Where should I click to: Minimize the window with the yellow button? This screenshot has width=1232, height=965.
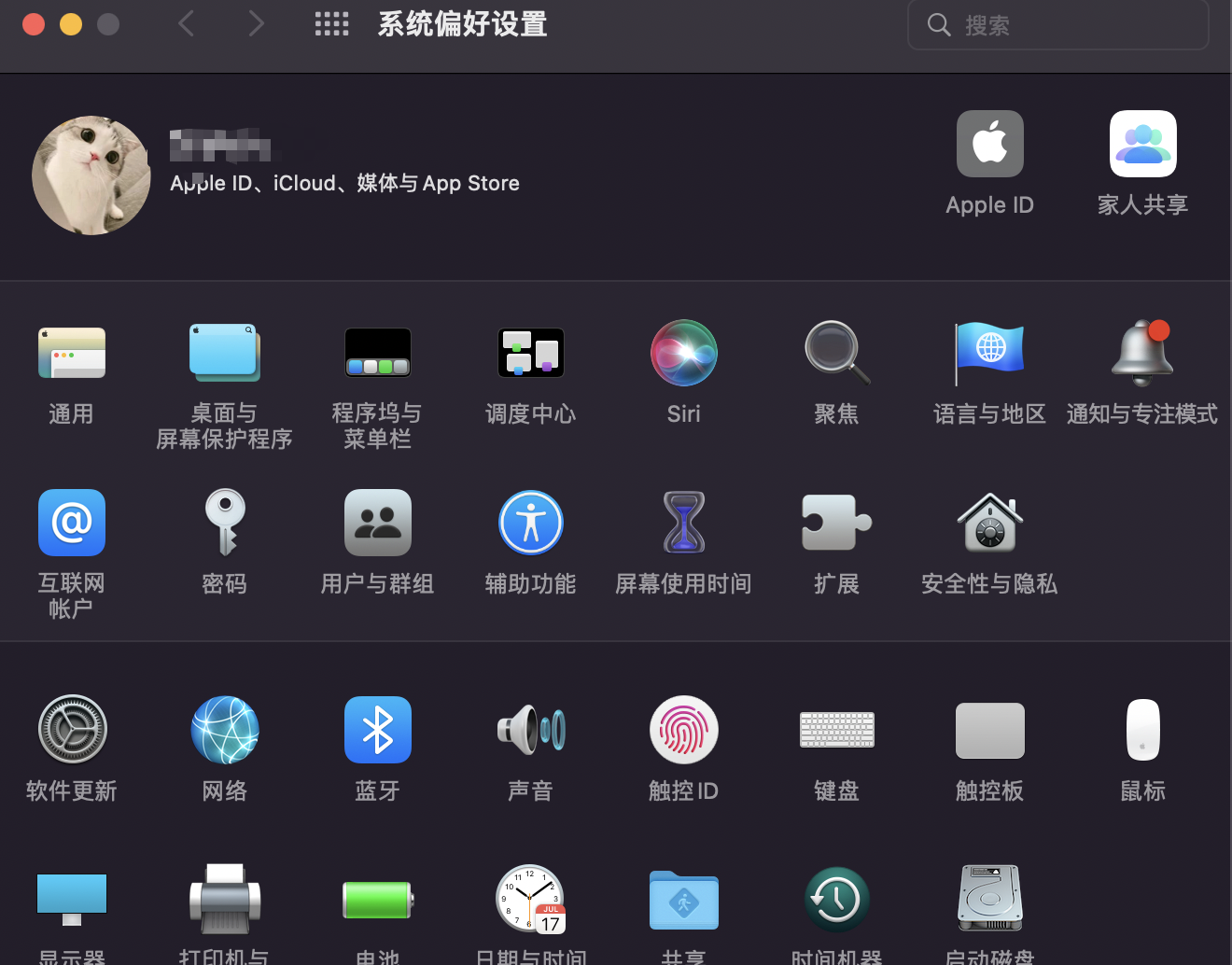tap(71, 24)
